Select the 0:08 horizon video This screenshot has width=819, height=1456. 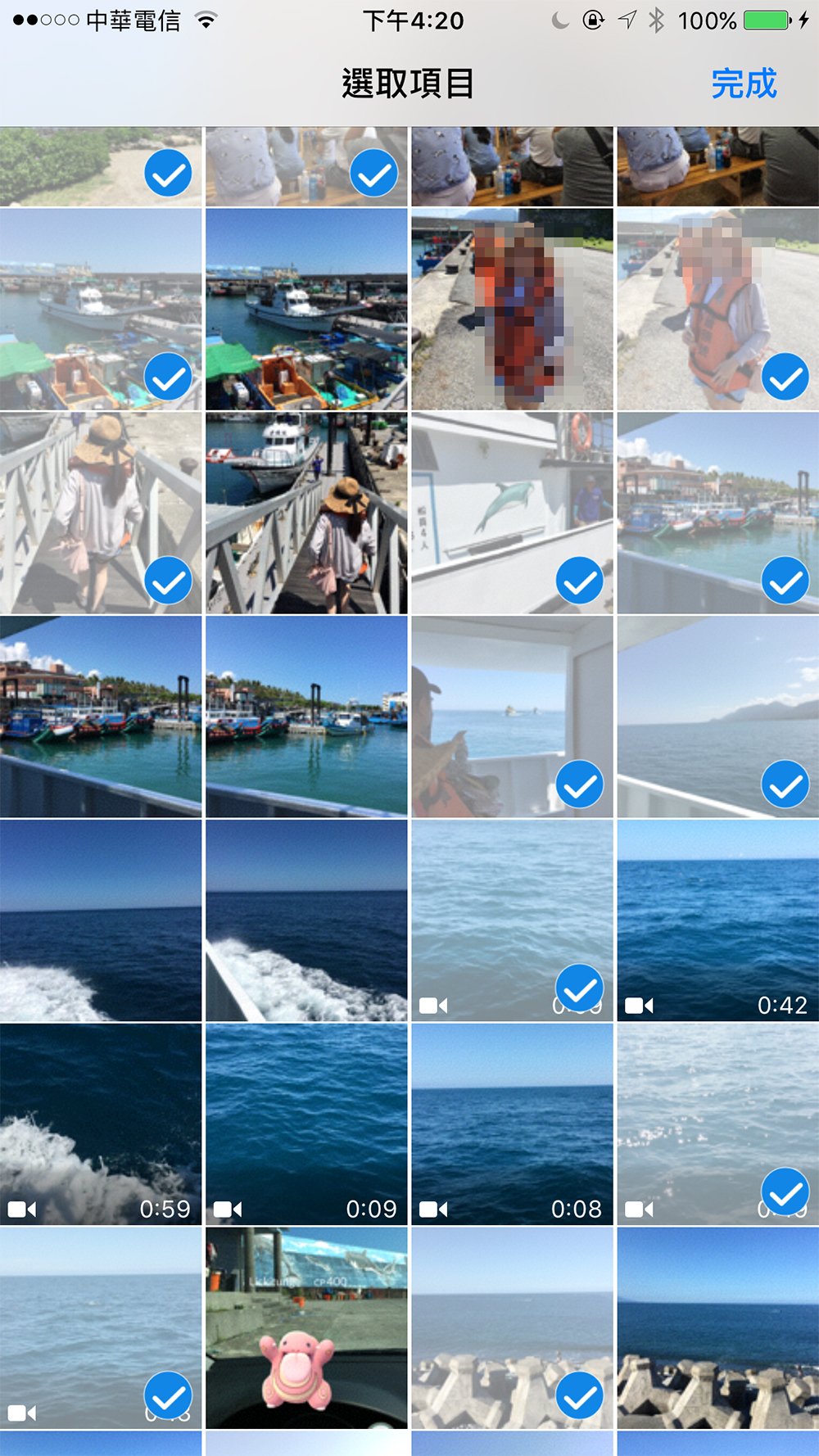click(512, 1124)
